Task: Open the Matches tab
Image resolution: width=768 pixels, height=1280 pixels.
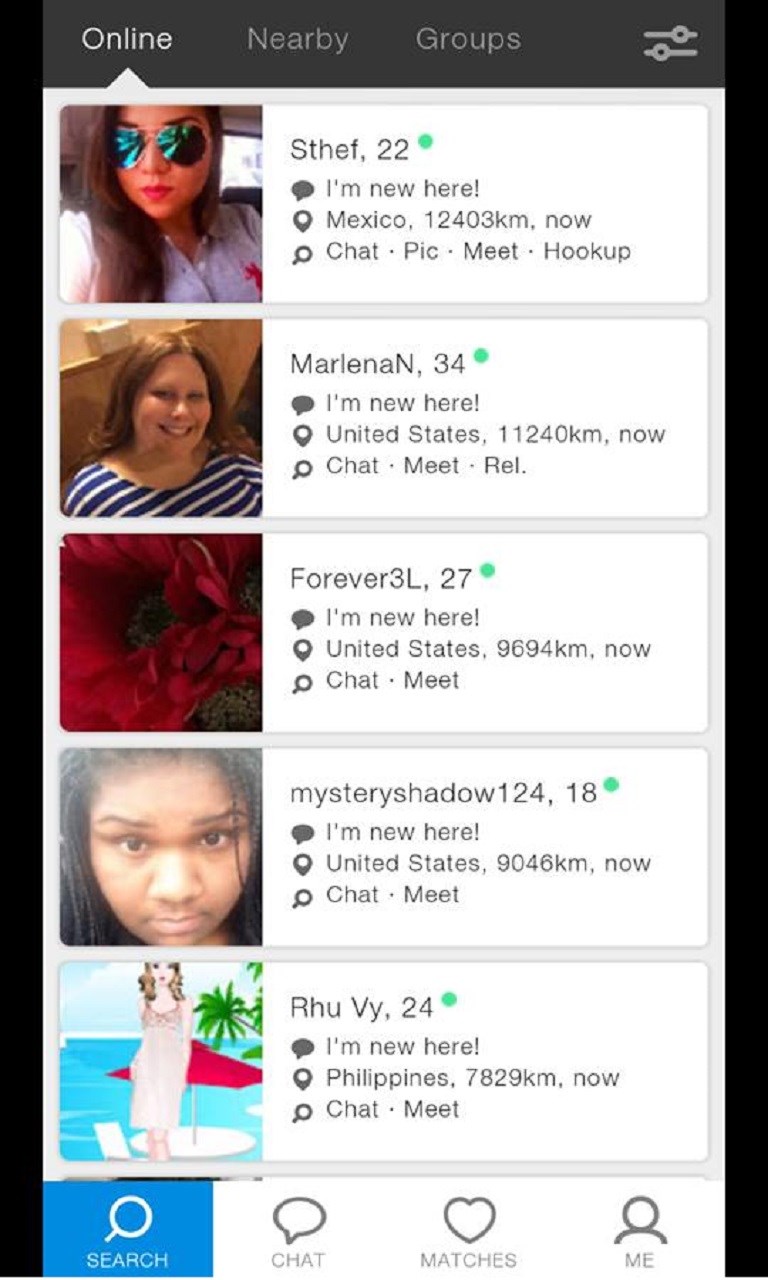Action: (x=468, y=1231)
